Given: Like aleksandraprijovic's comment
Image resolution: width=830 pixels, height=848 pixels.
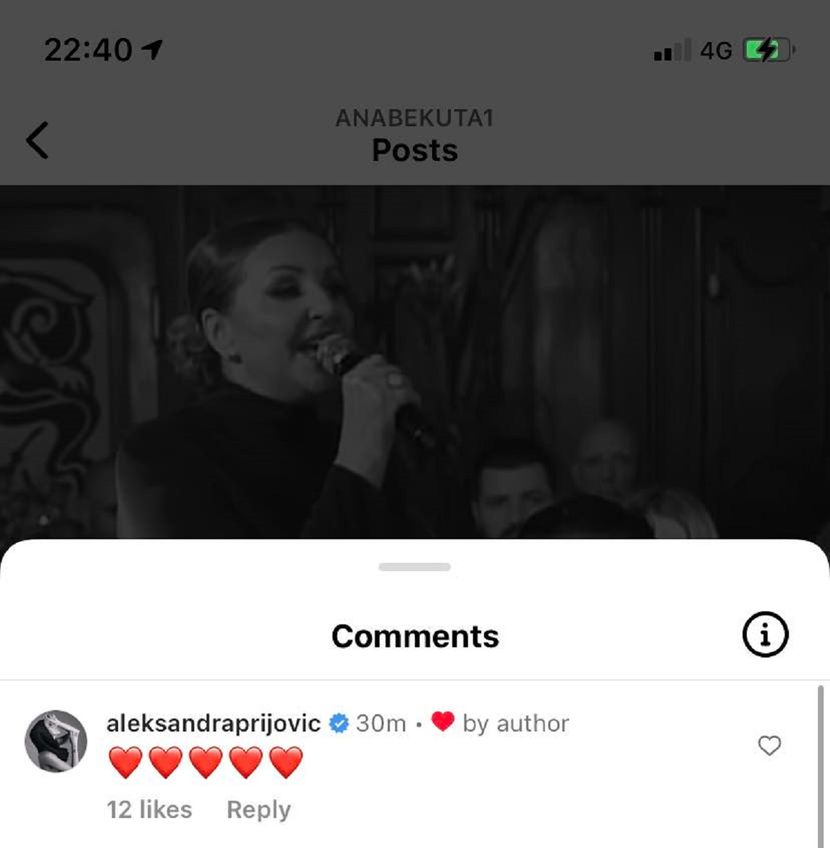Looking at the screenshot, I should click(769, 745).
